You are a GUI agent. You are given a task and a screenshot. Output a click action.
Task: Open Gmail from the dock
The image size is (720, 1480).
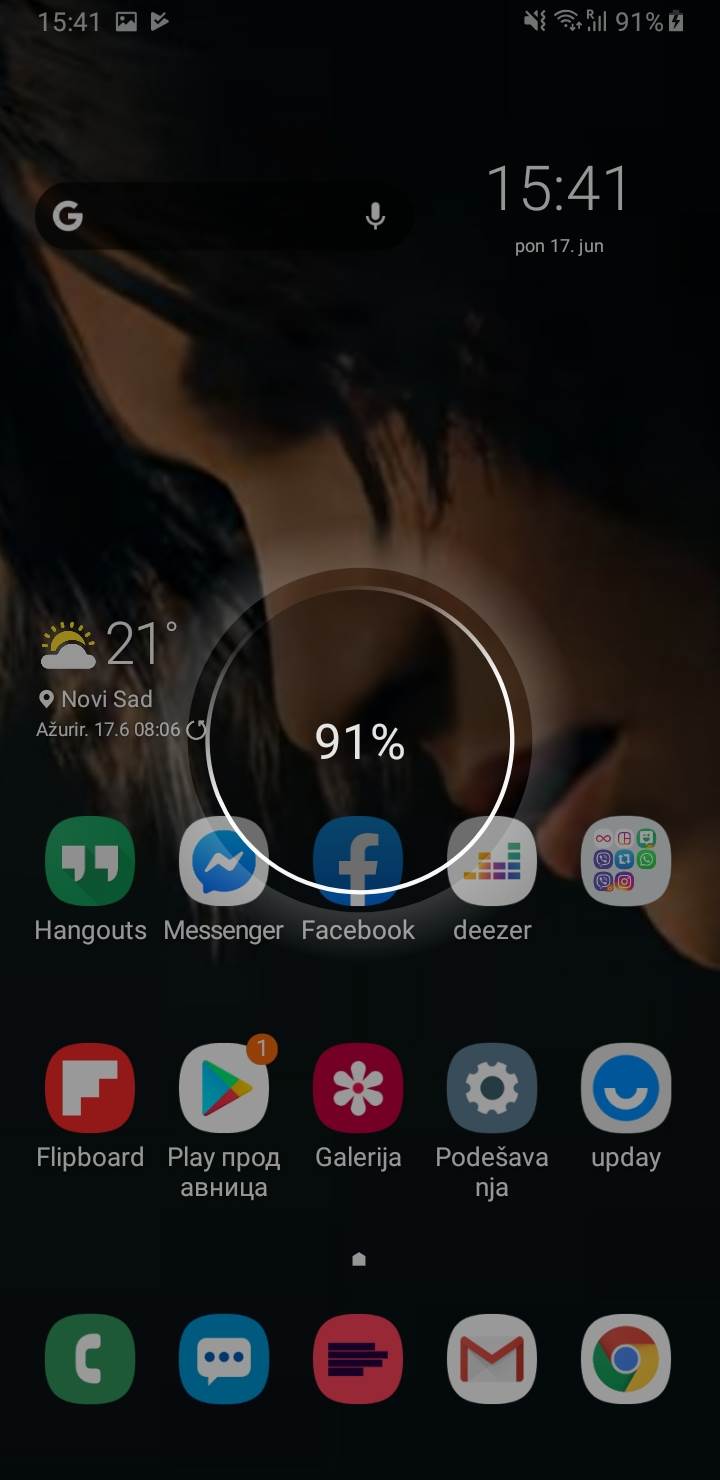click(x=492, y=1359)
